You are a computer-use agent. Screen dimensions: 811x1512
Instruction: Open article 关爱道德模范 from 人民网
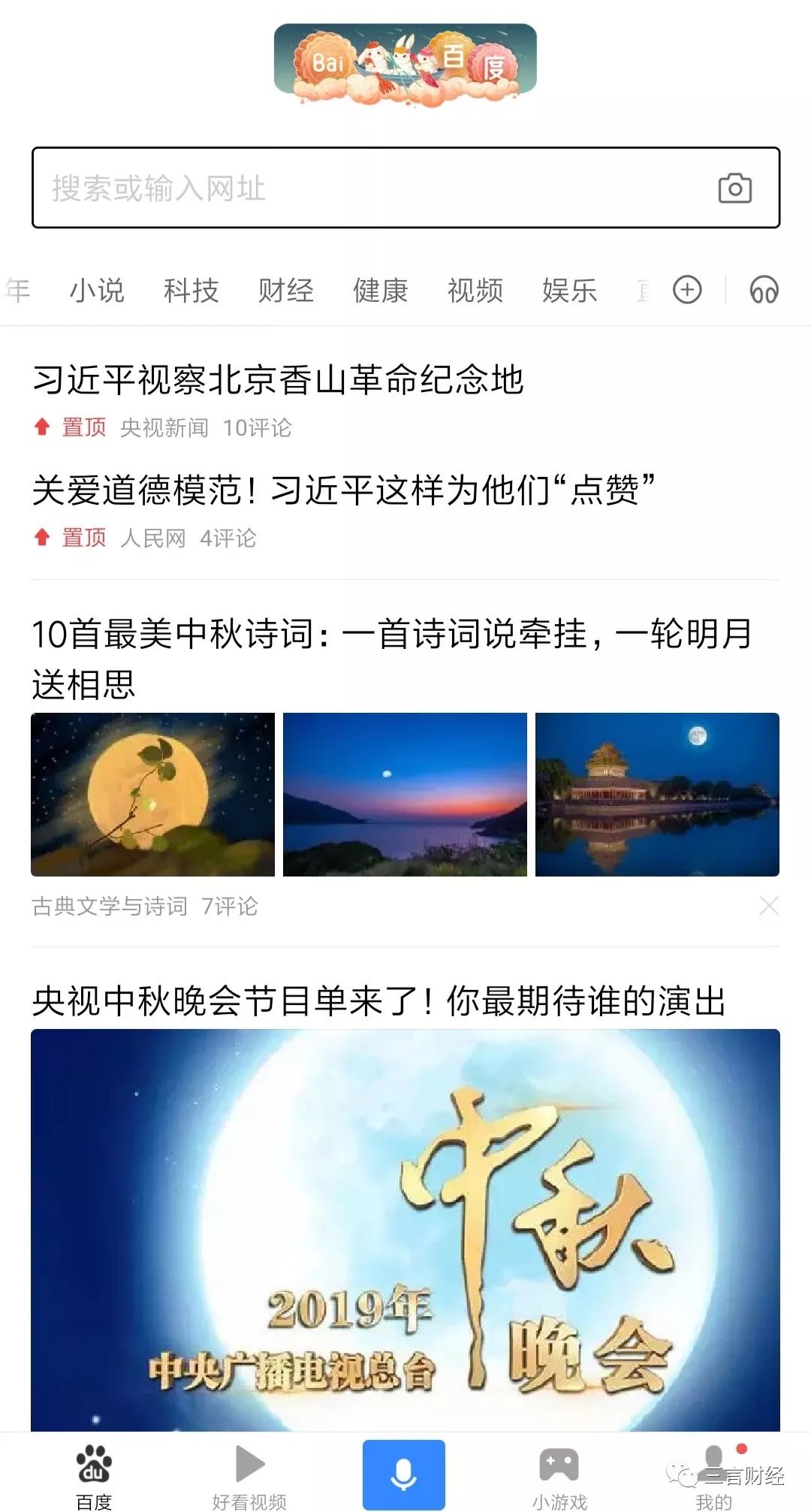(x=343, y=490)
